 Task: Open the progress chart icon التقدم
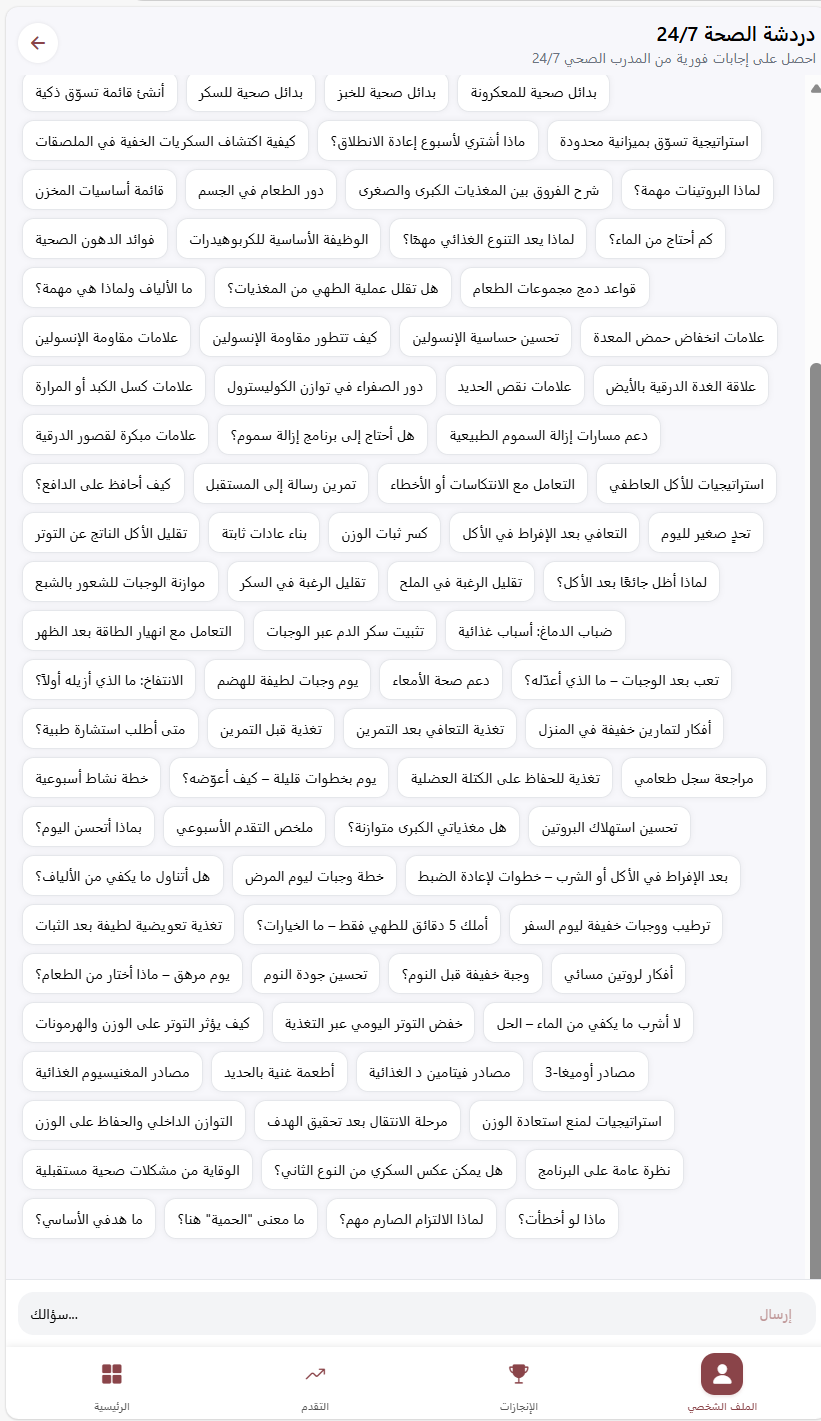point(314,1374)
